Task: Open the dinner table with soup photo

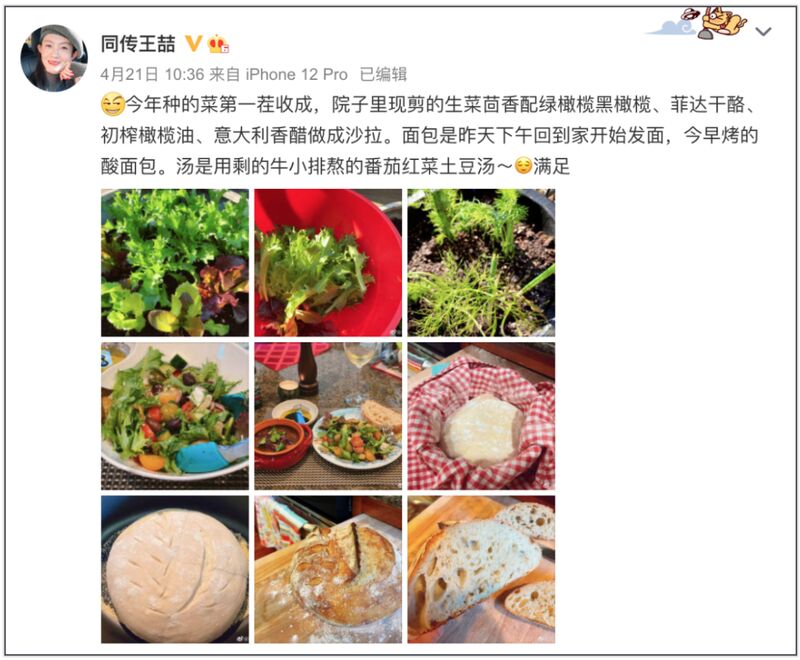Action: 328,416
